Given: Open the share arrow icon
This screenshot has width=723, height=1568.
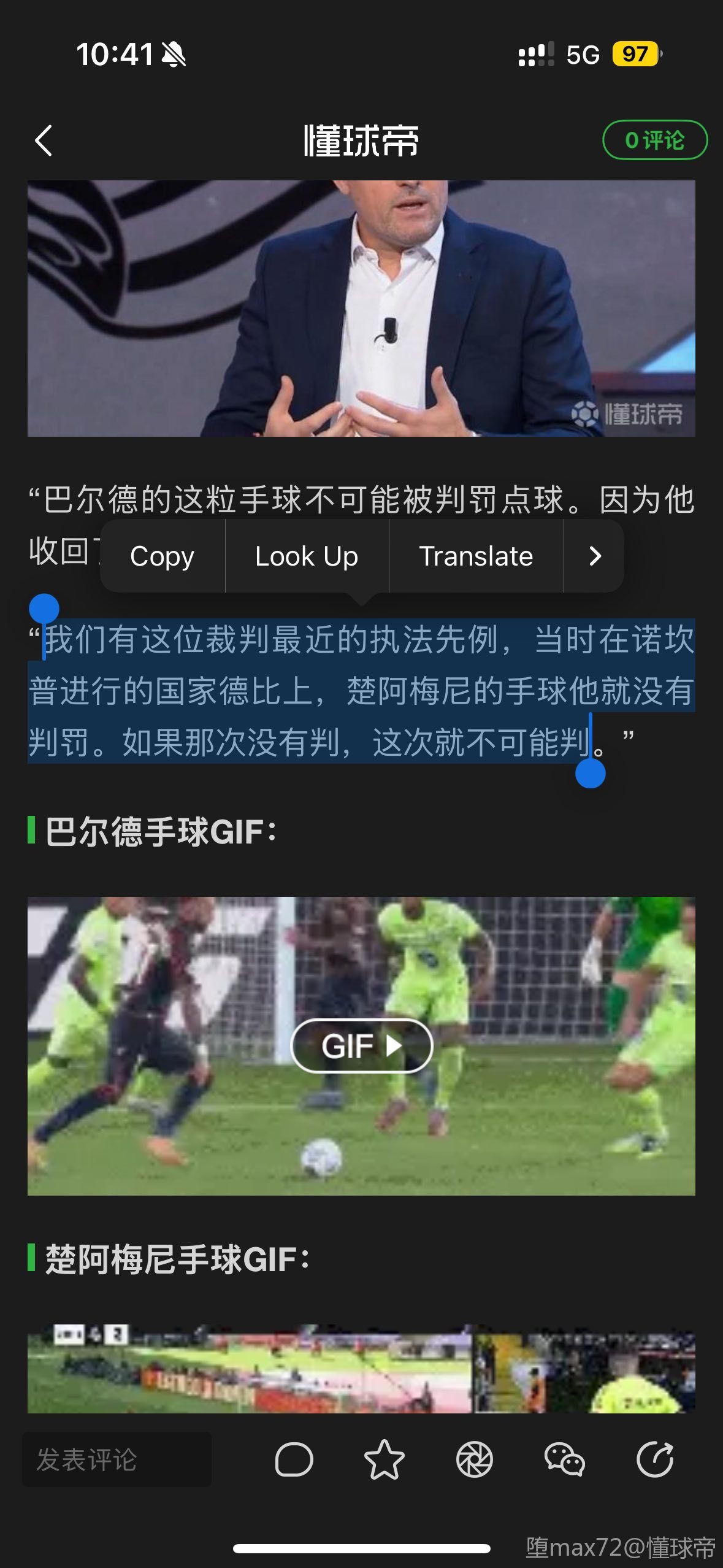Looking at the screenshot, I should [654, 1459].
